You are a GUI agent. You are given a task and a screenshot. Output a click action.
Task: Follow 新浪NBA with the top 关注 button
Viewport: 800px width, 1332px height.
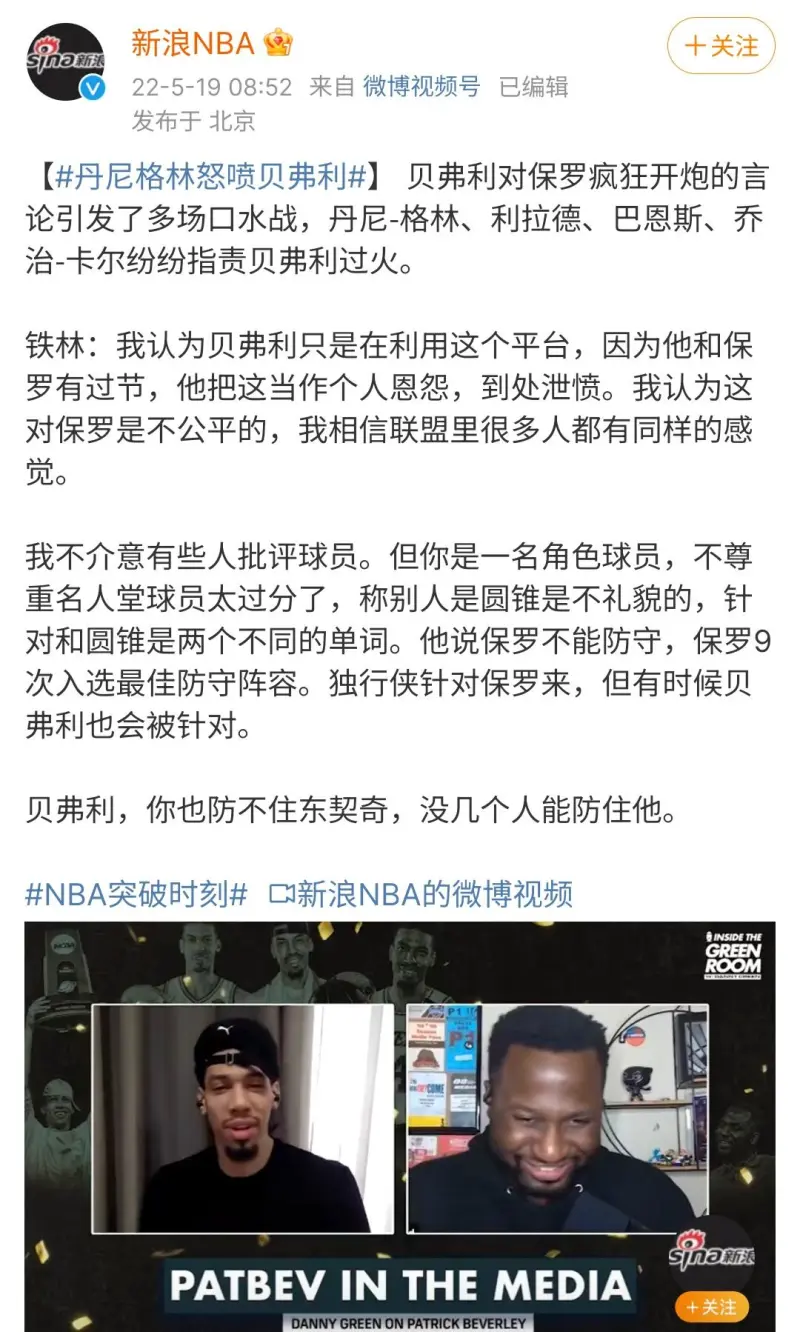pyautogui.click(x=721, y=46)
